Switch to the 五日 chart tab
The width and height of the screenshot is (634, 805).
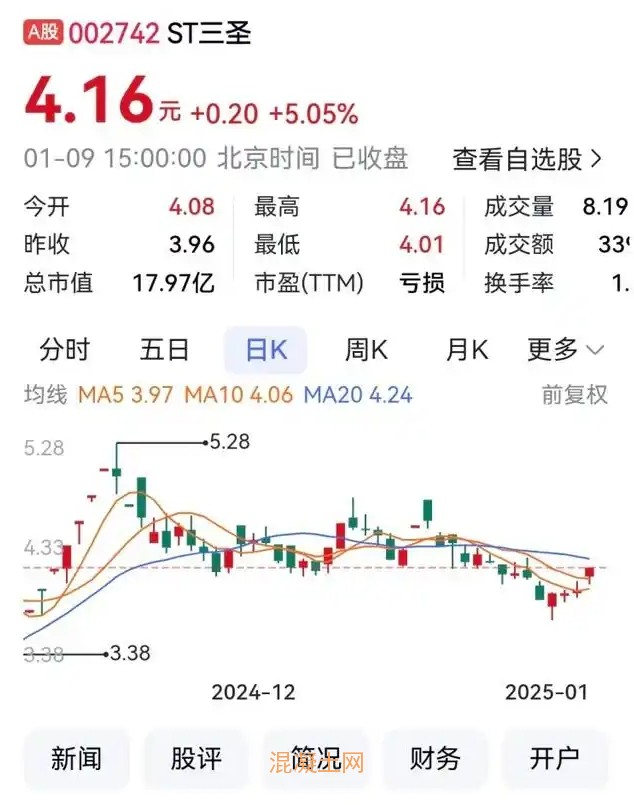click(165, 350)
